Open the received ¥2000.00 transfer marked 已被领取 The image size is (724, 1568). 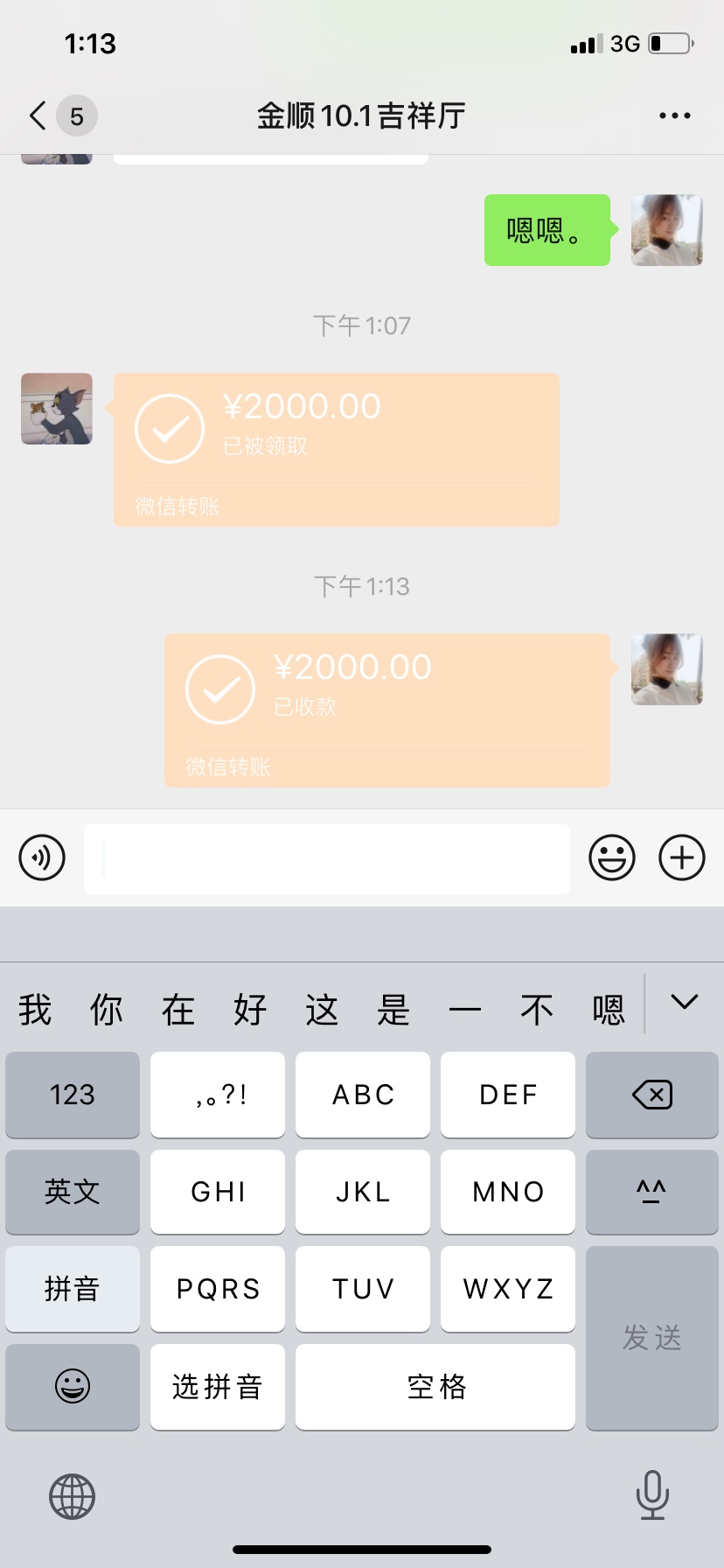click(336, 449)
